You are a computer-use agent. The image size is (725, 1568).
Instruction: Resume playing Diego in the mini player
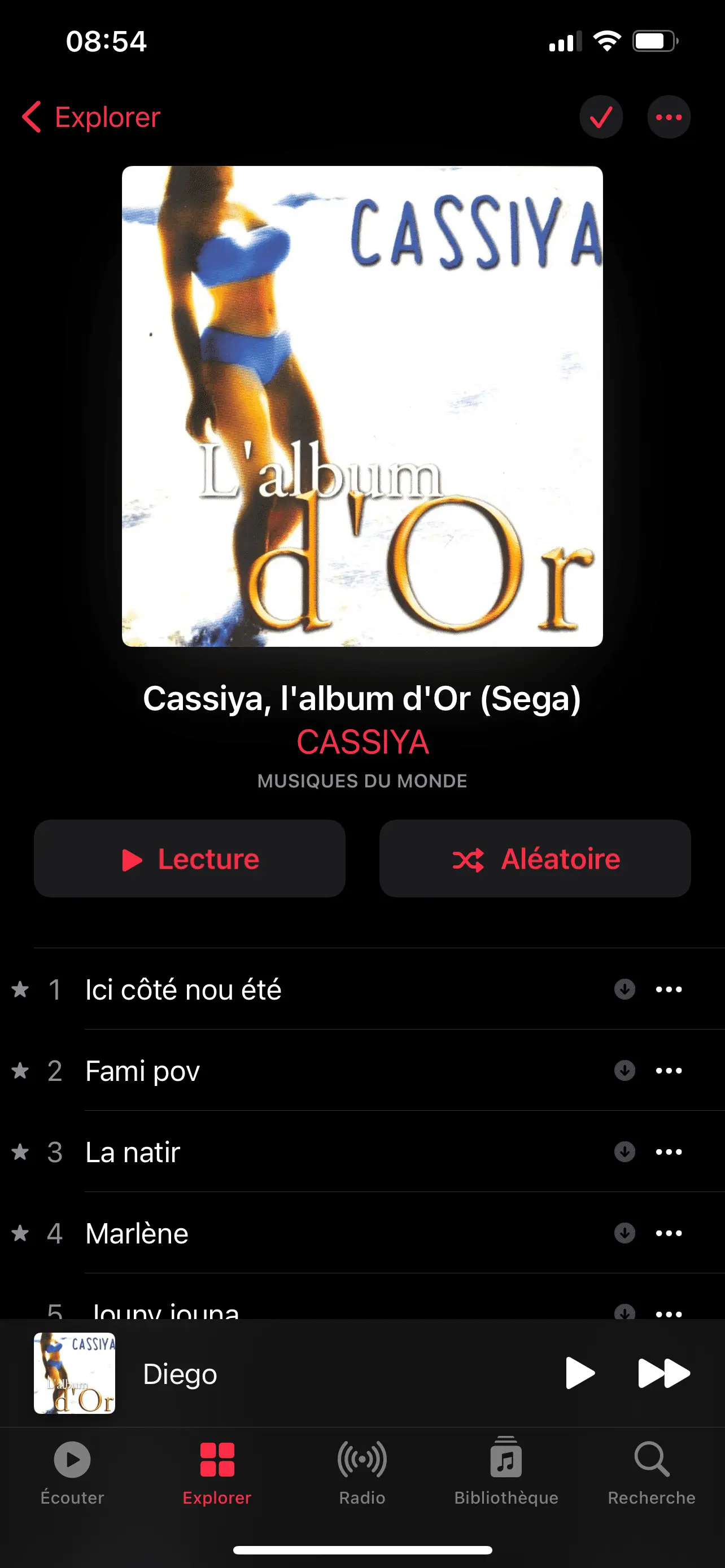(579, 1373)
